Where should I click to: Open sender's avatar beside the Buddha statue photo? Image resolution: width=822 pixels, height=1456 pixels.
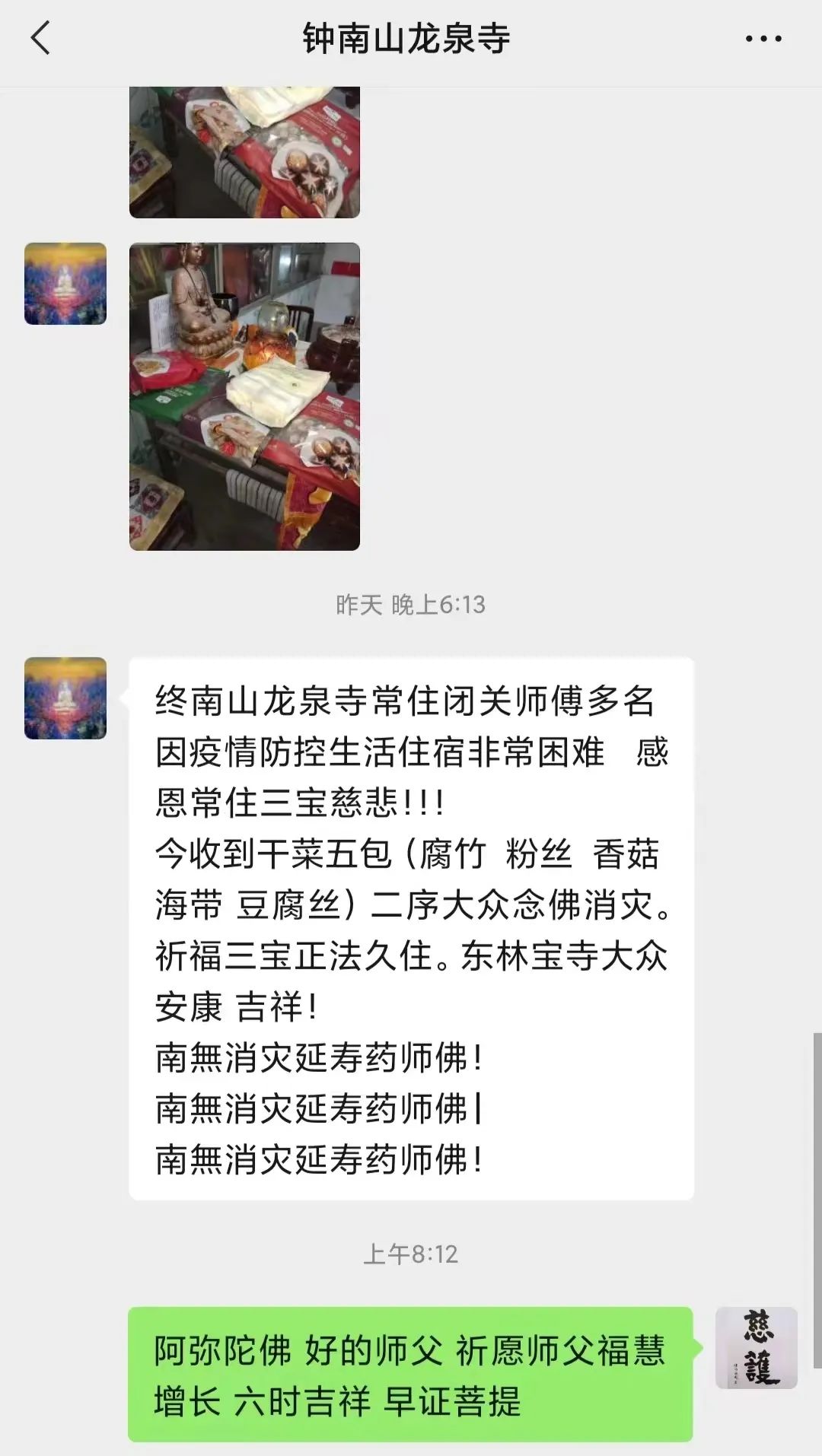[x=65, y=284]
